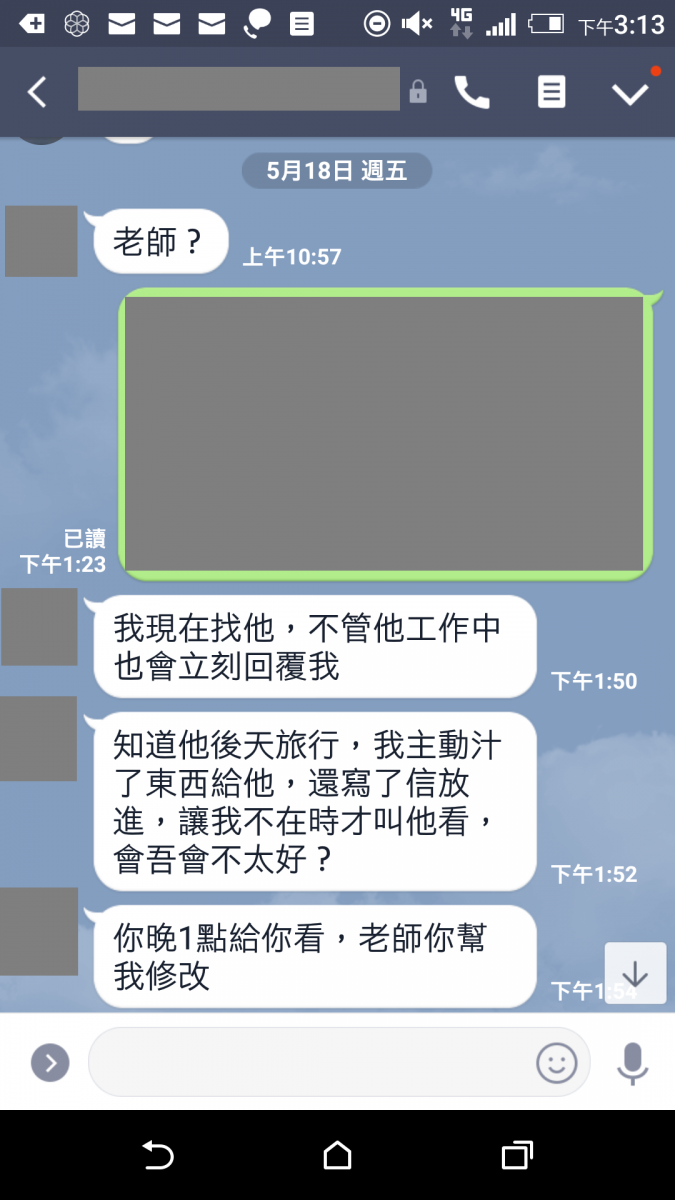
Task: Record a voice message
Action: coord(632,1062)
